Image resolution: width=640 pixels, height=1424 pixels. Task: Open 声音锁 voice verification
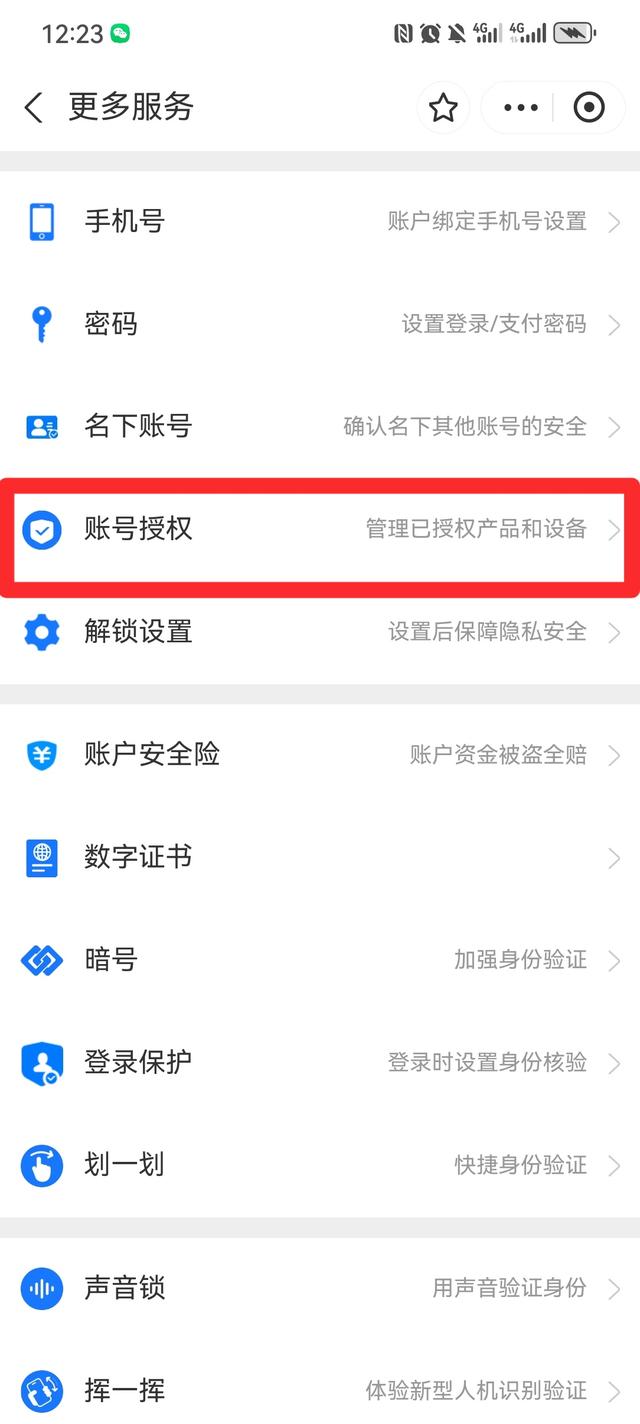point(320,1288)
